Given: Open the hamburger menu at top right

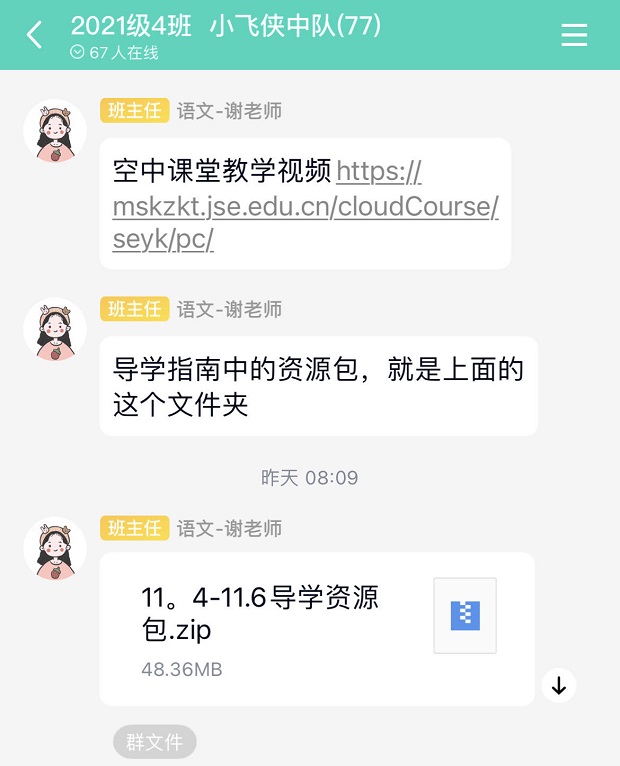Looking at the screenshot, I should pos(574,35).
